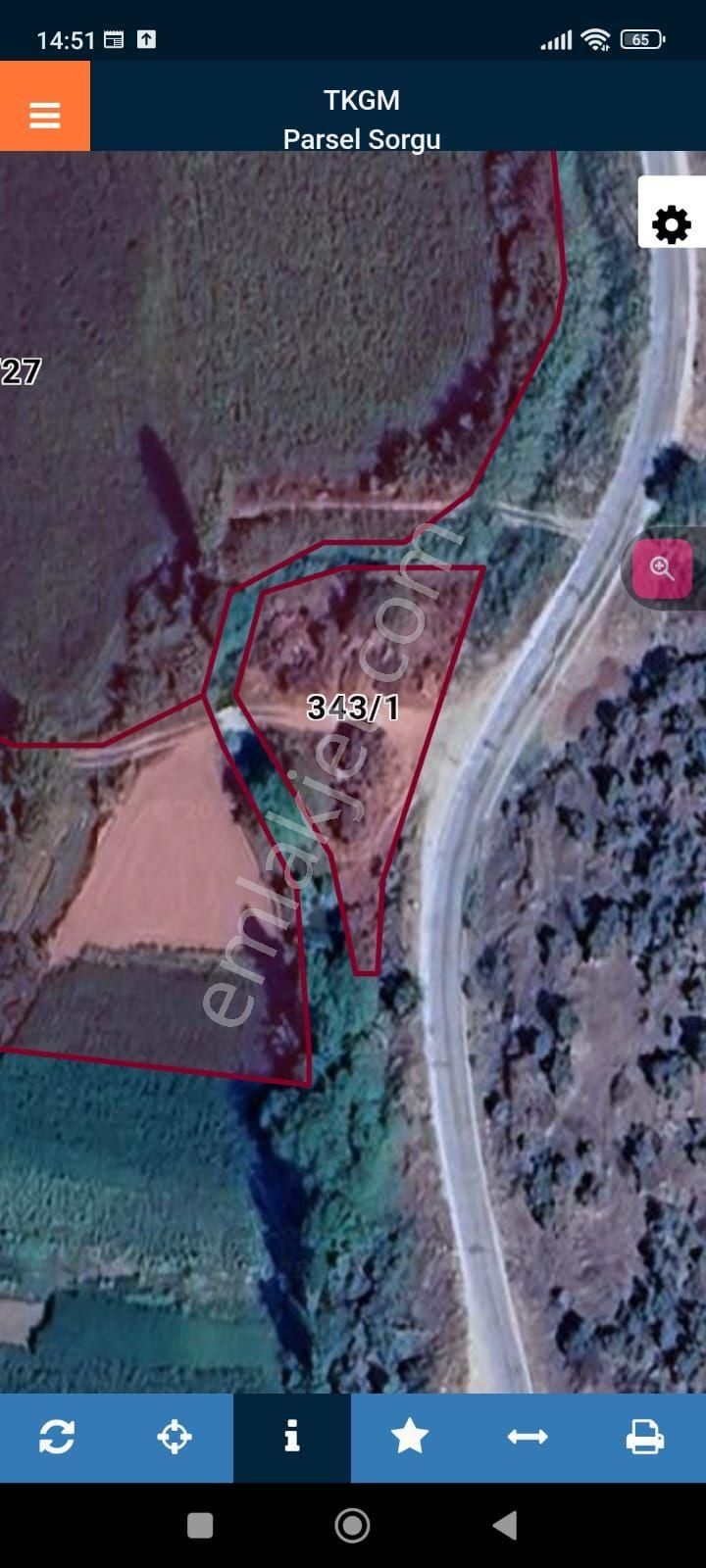
Task: Open the map settings gear
Action: click(672, 224)
